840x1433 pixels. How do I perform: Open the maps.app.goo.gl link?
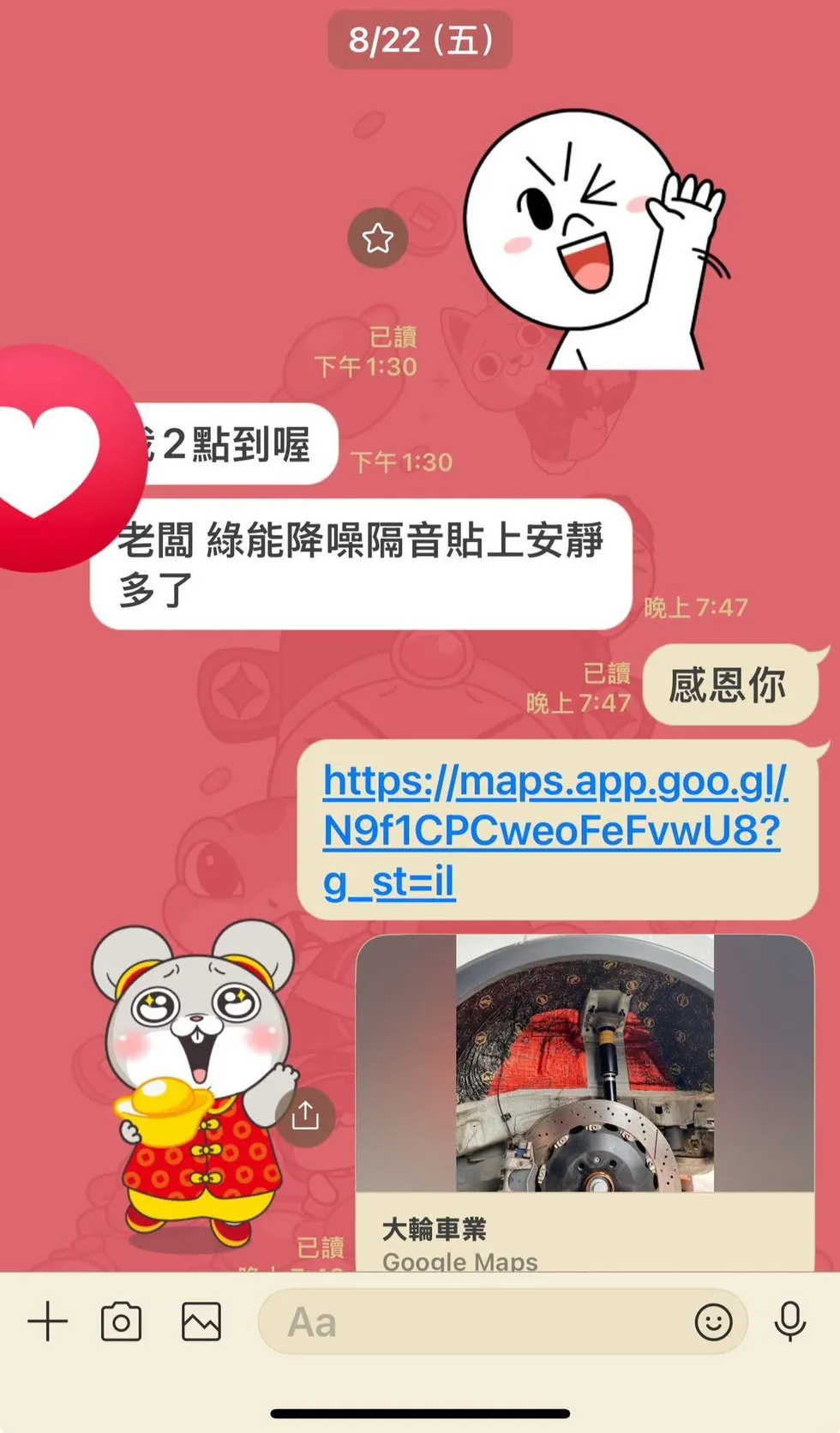tap(555, 830)
